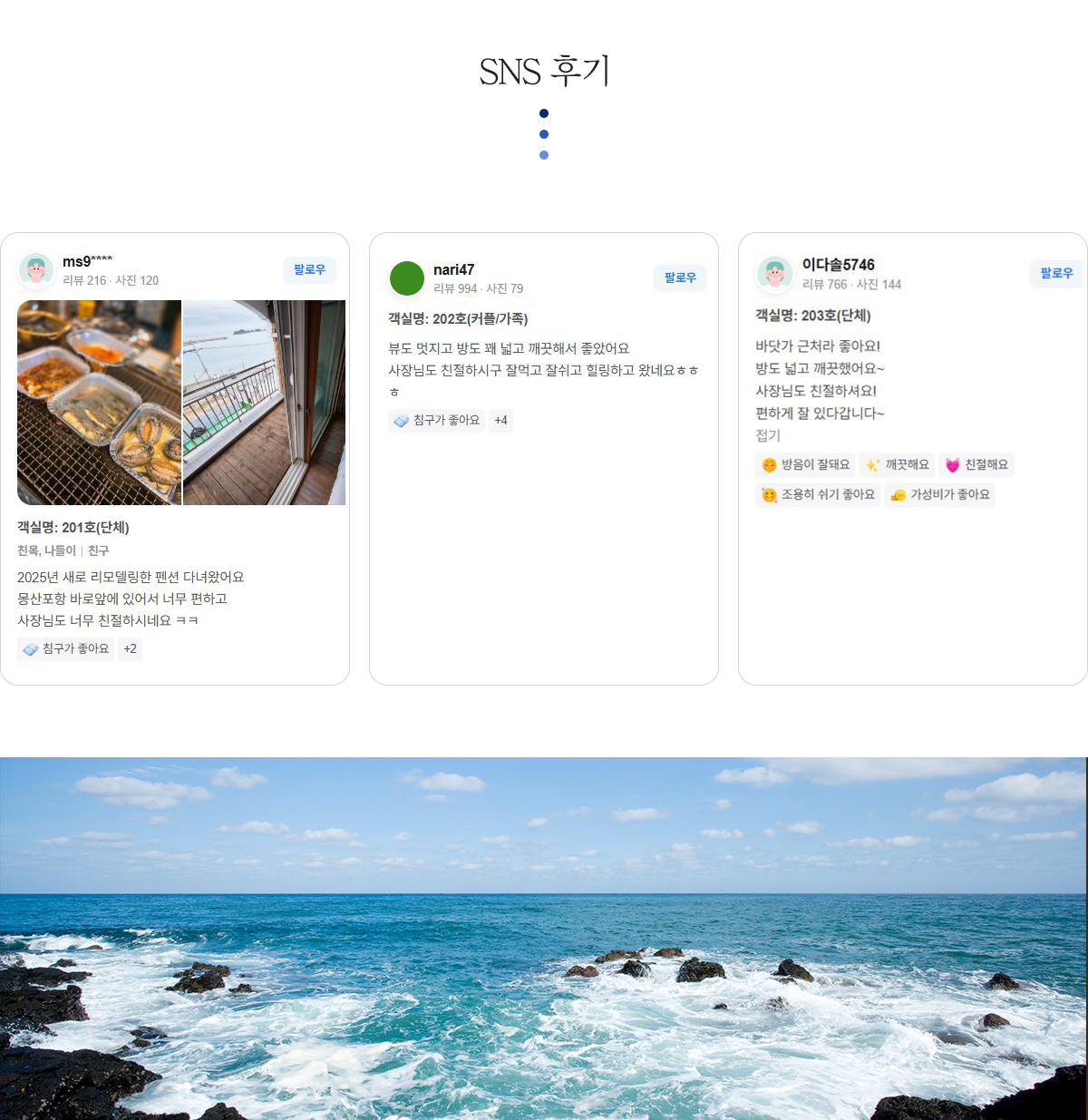Expand +4 tags in nari47 review

click(500, 420)
